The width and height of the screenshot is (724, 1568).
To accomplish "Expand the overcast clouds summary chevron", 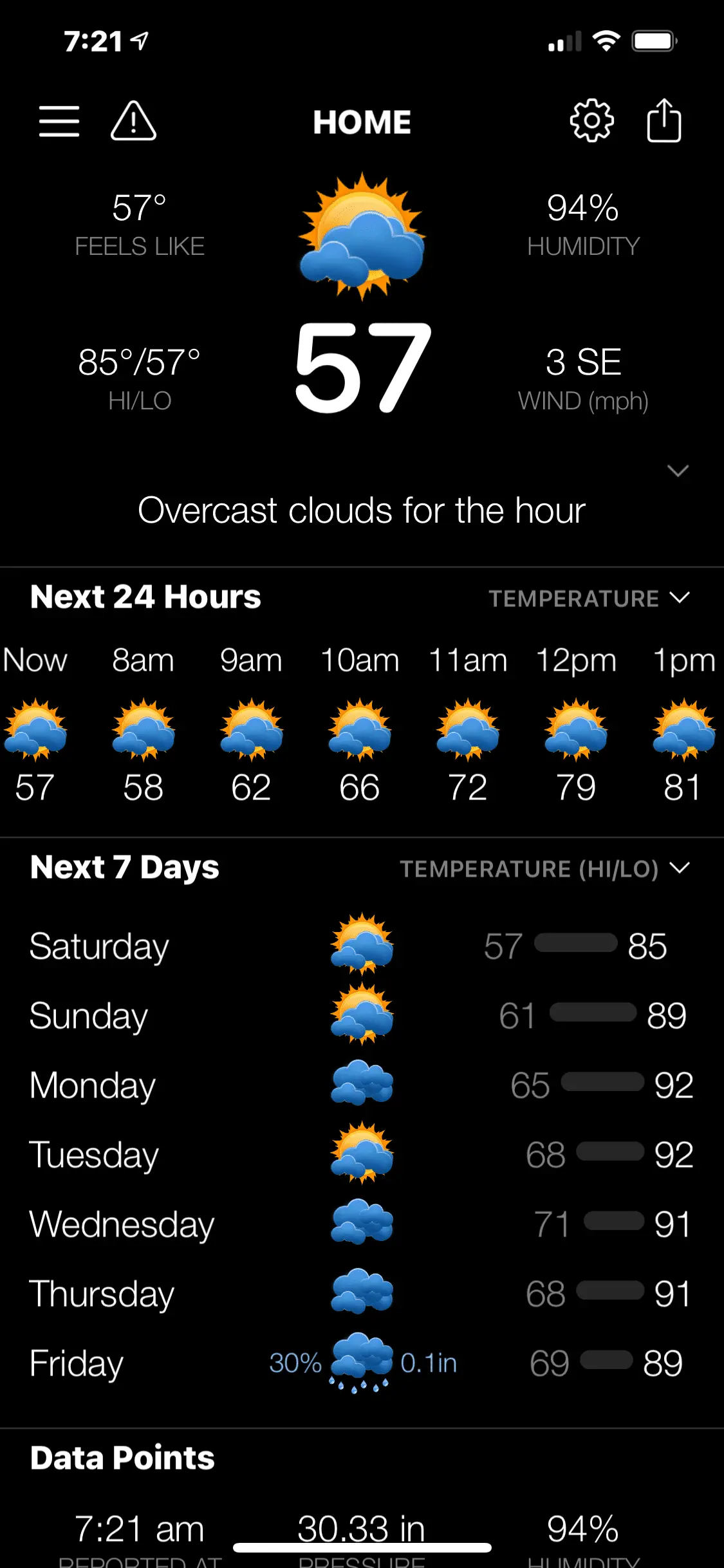I will pos(678,471).
